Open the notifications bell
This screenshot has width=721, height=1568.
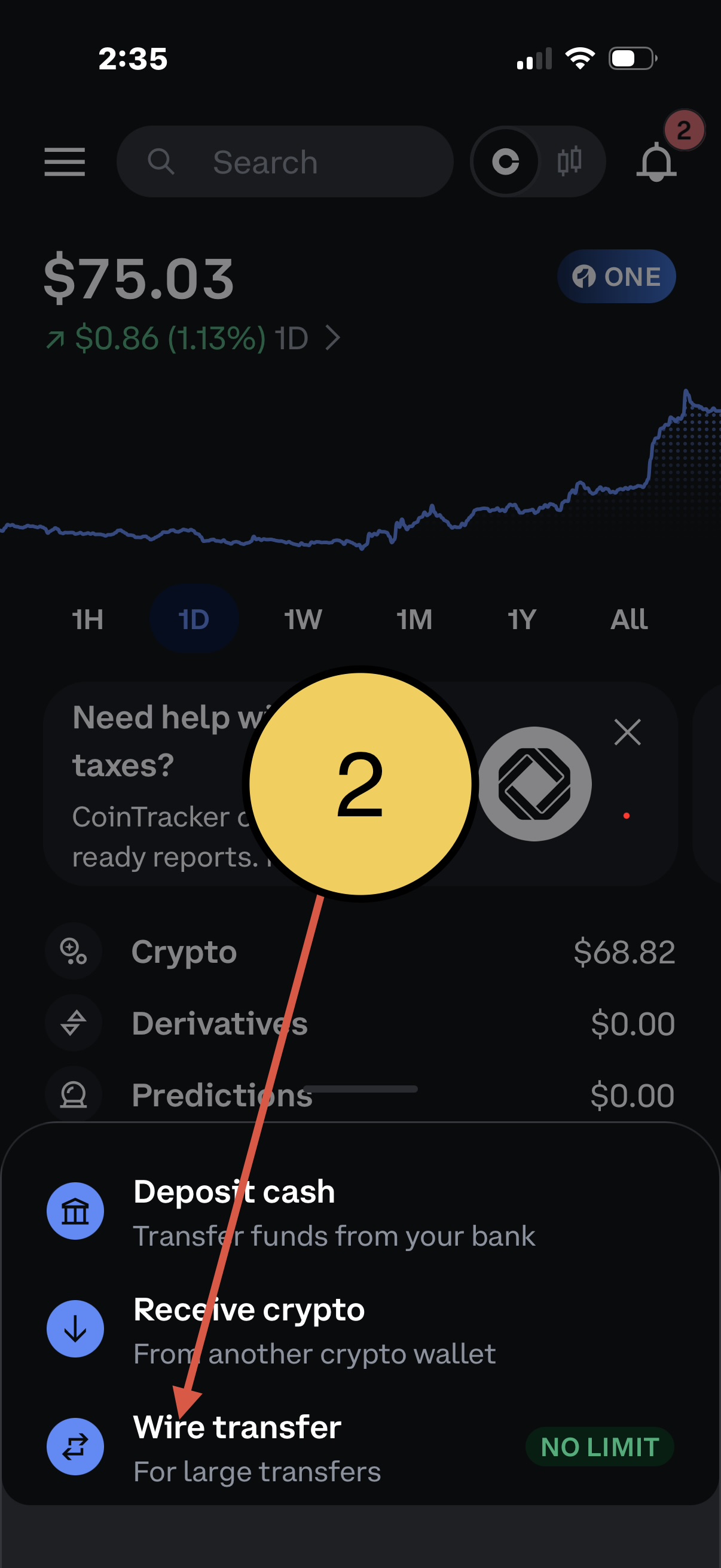point(656,162)
